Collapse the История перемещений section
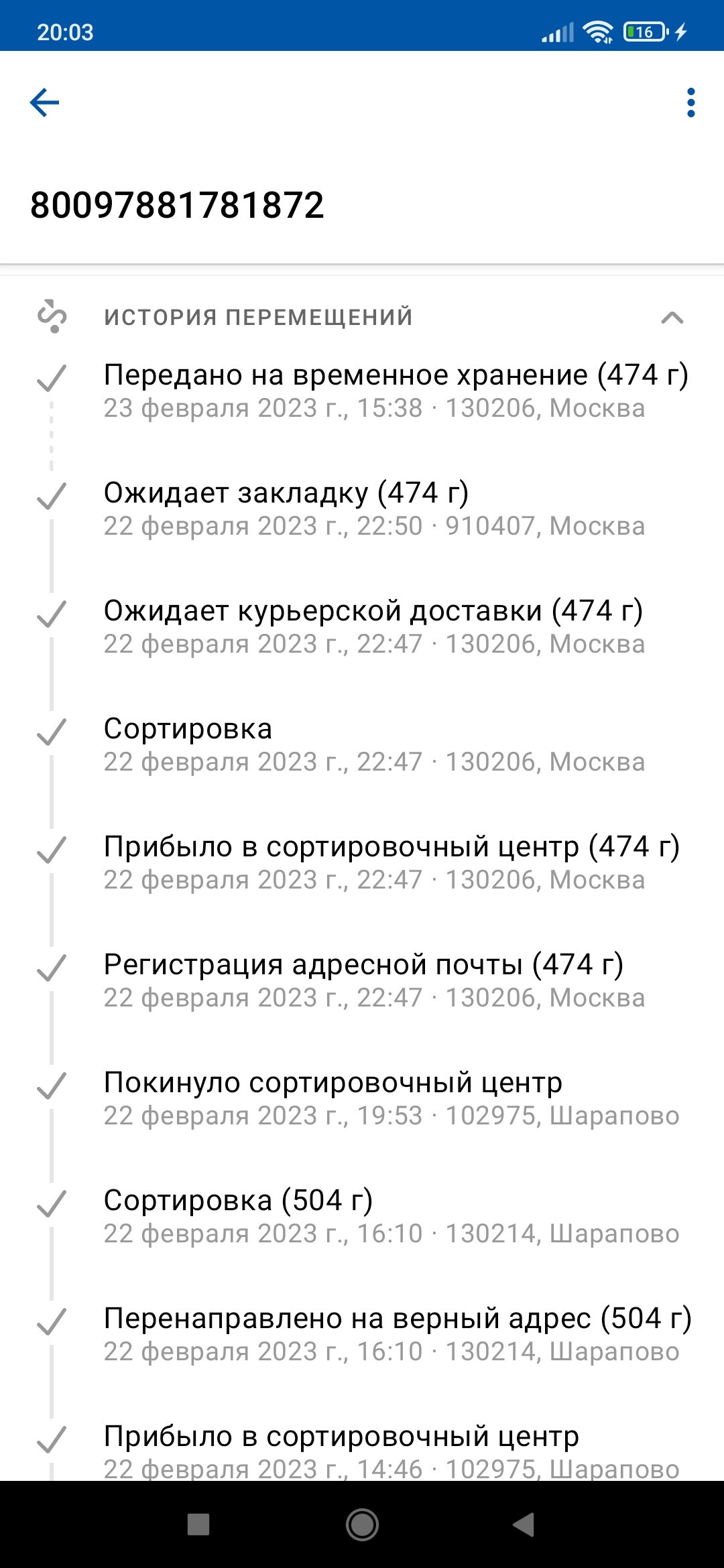Image resolution: width=724 pixels, height=1568 pixels. click(672, 318)
